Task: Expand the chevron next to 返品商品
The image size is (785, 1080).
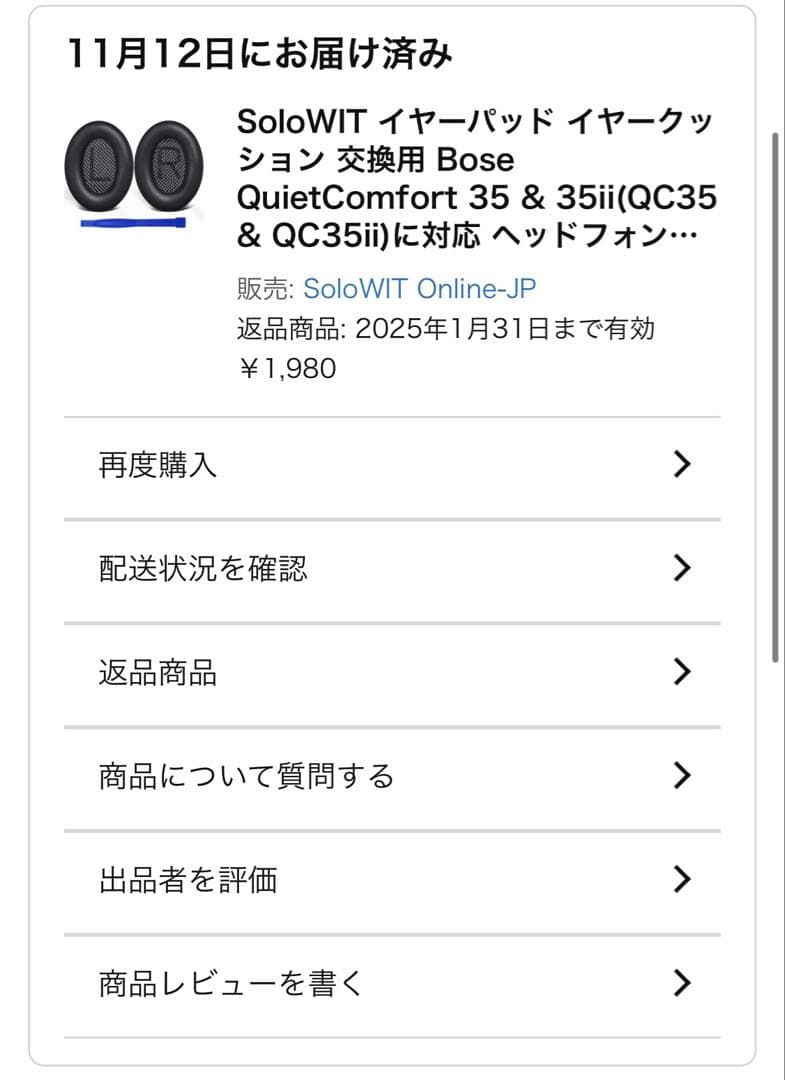Action: click(x=683, y=672)
